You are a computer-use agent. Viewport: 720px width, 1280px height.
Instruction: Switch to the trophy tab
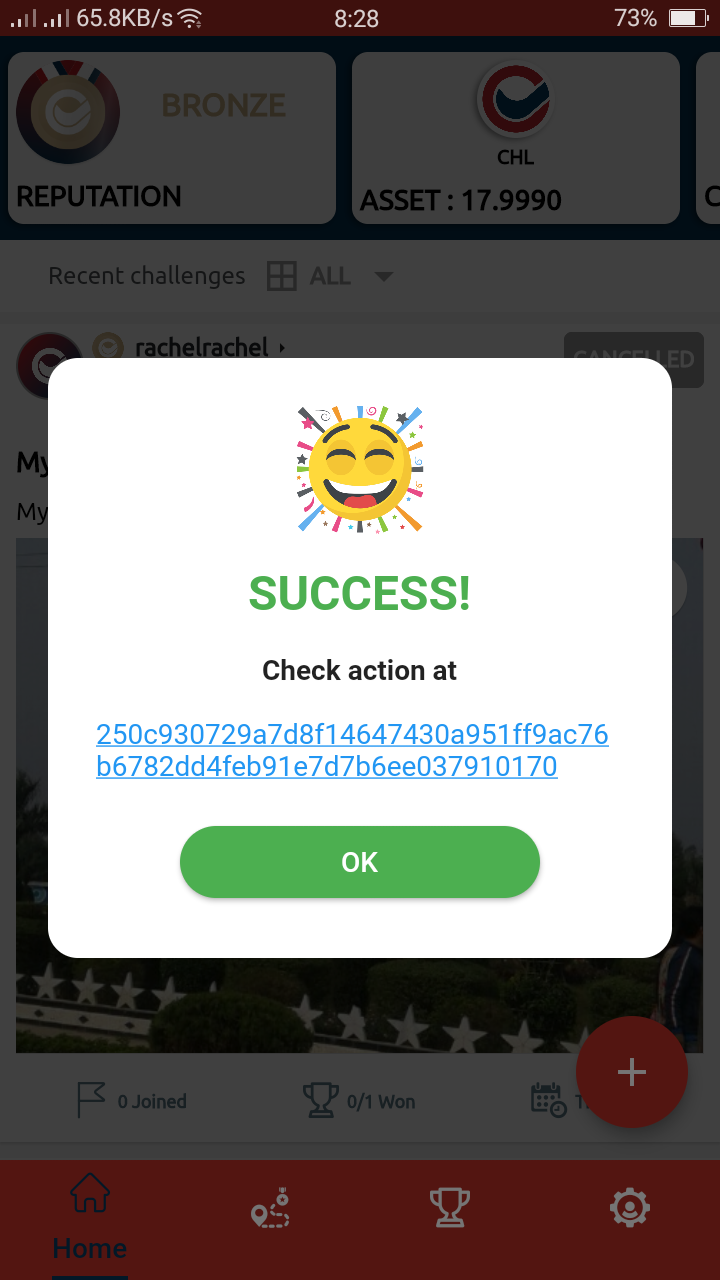pos(450,1210)
